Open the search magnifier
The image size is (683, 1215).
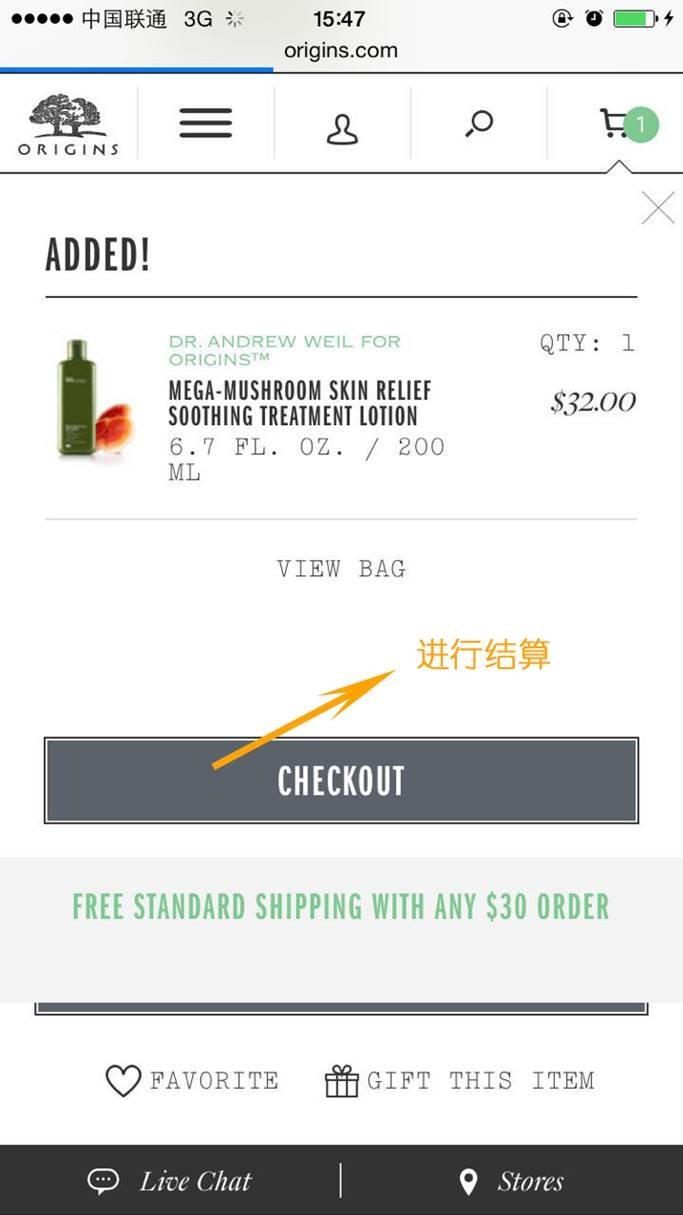point(479,125)
